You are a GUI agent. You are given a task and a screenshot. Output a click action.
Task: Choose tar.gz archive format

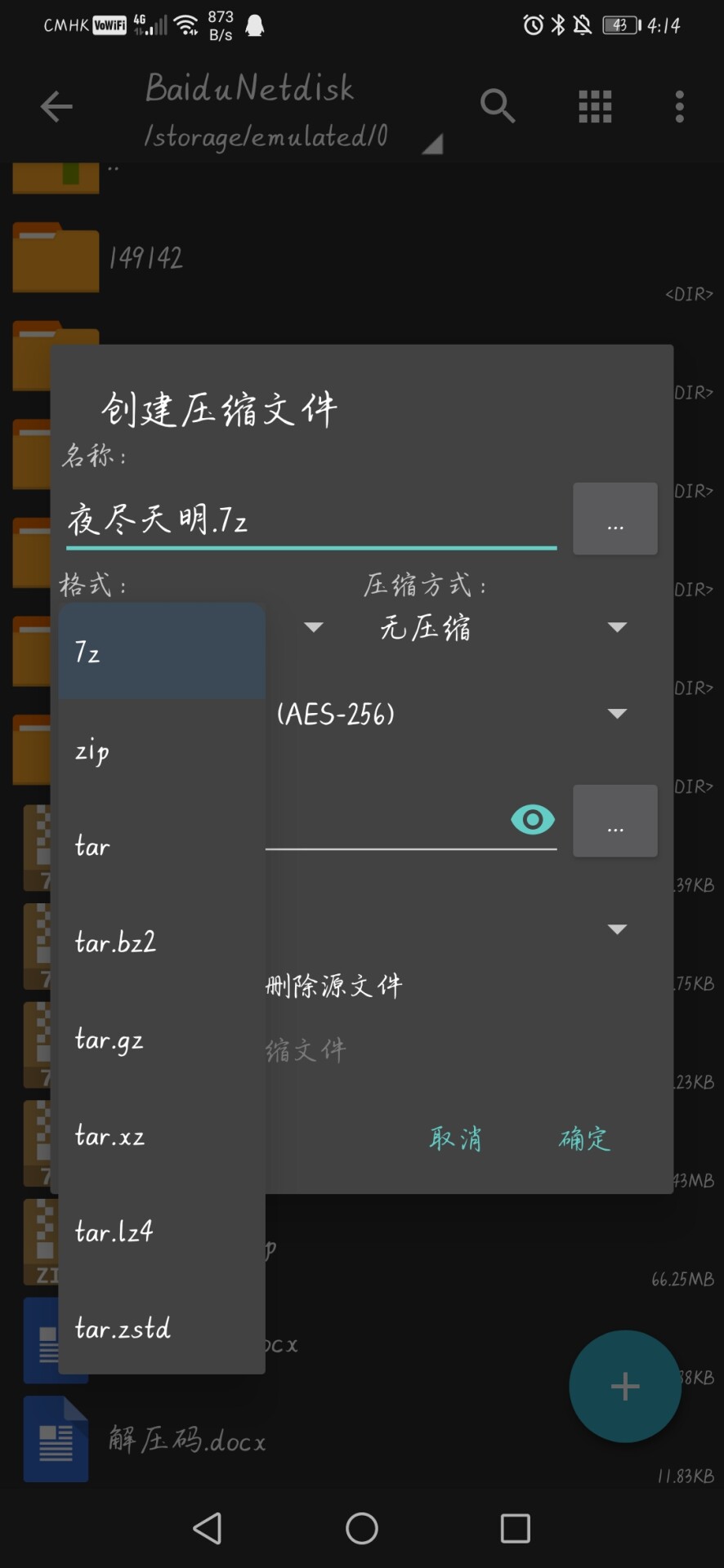click(x=162, y=1039)
